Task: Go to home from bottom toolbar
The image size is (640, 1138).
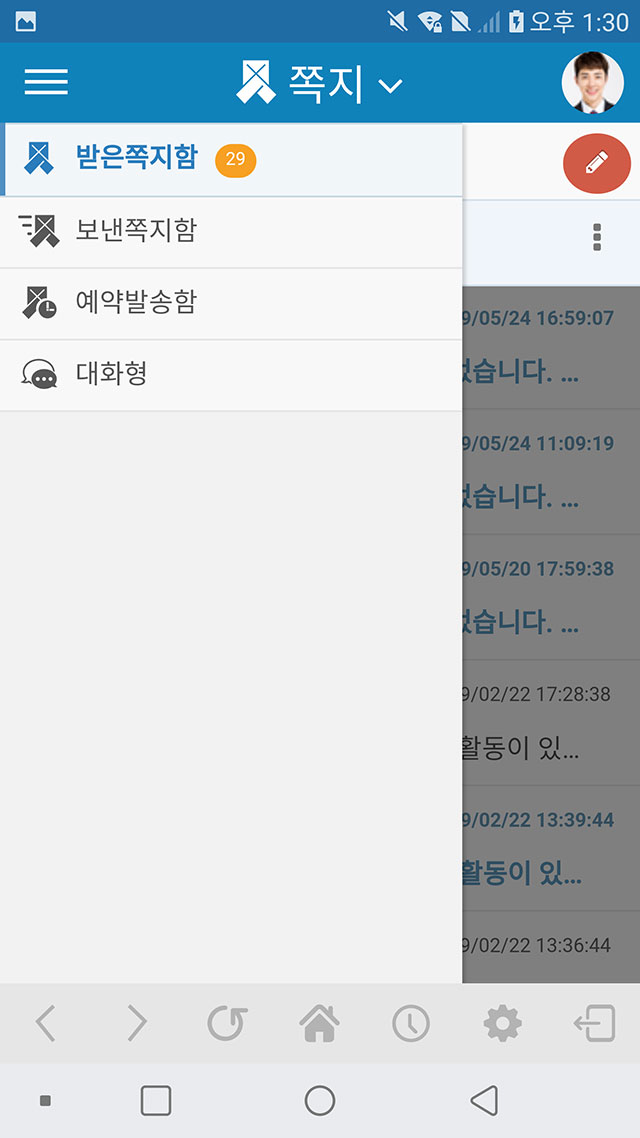Action: tap(320, 1023)
